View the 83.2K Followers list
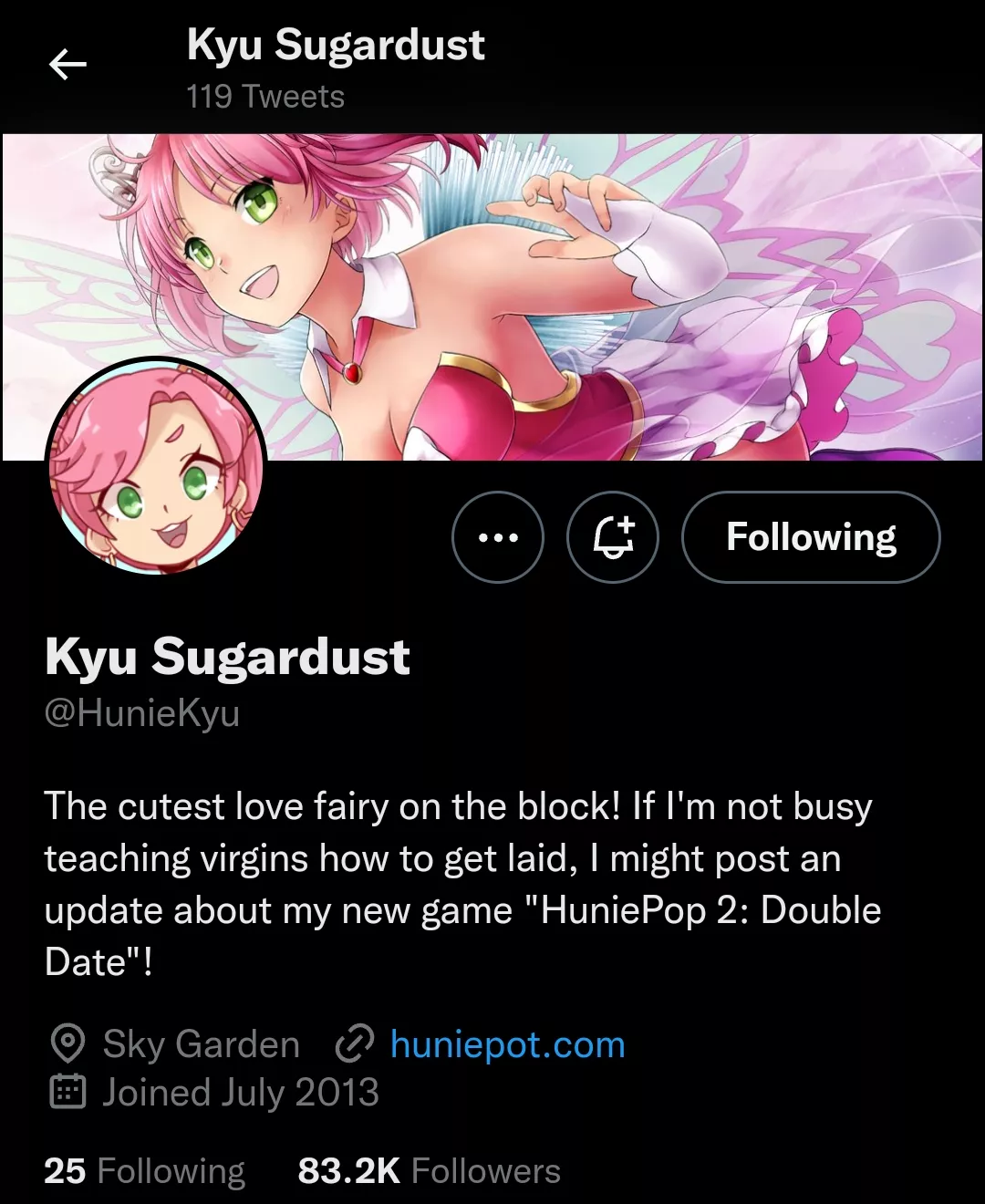This screenshot has height=1204, width=985. click(x=429, y=1171)
